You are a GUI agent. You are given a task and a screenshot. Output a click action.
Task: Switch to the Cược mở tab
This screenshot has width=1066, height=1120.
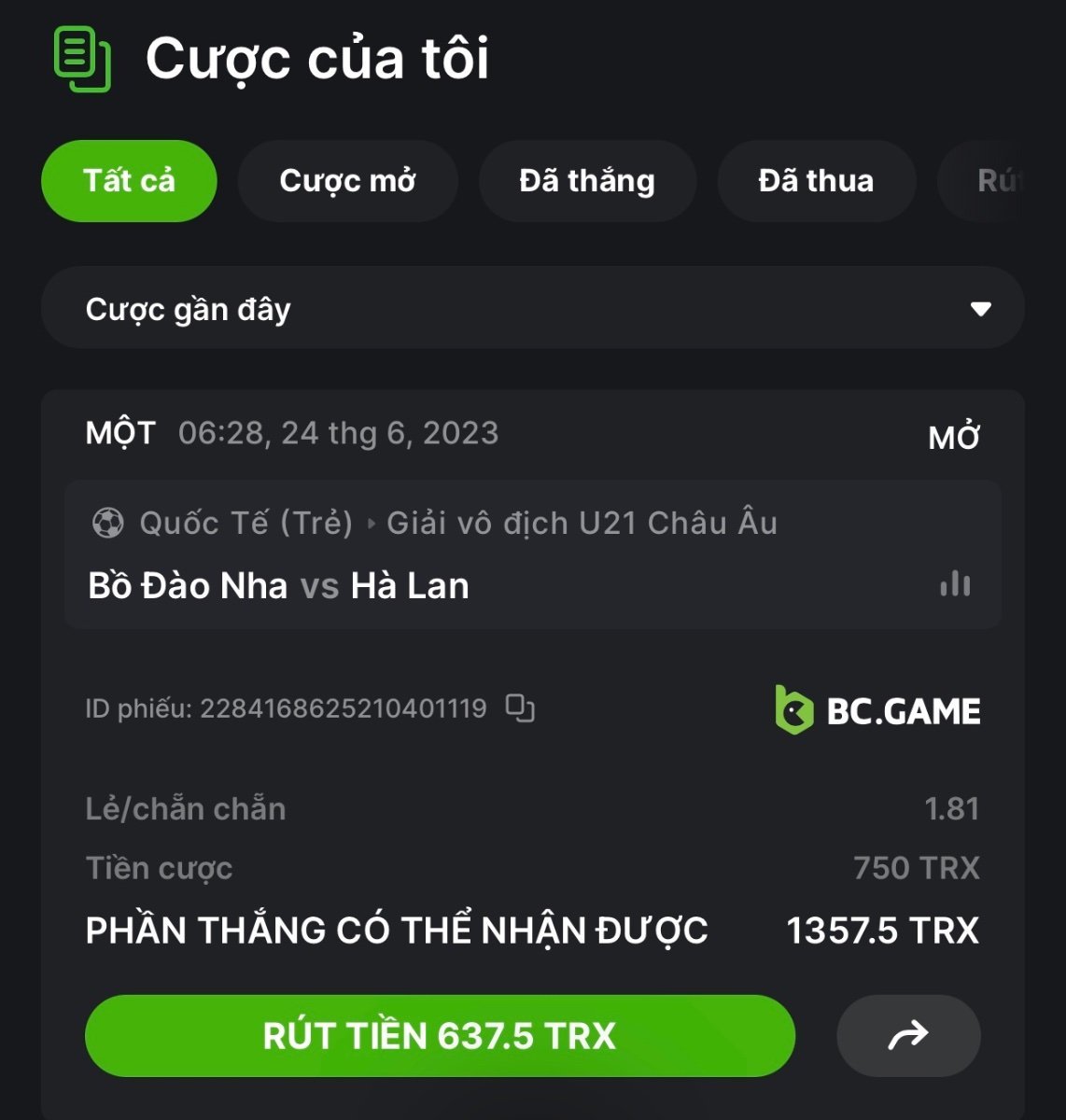click(x=347, y=181)
